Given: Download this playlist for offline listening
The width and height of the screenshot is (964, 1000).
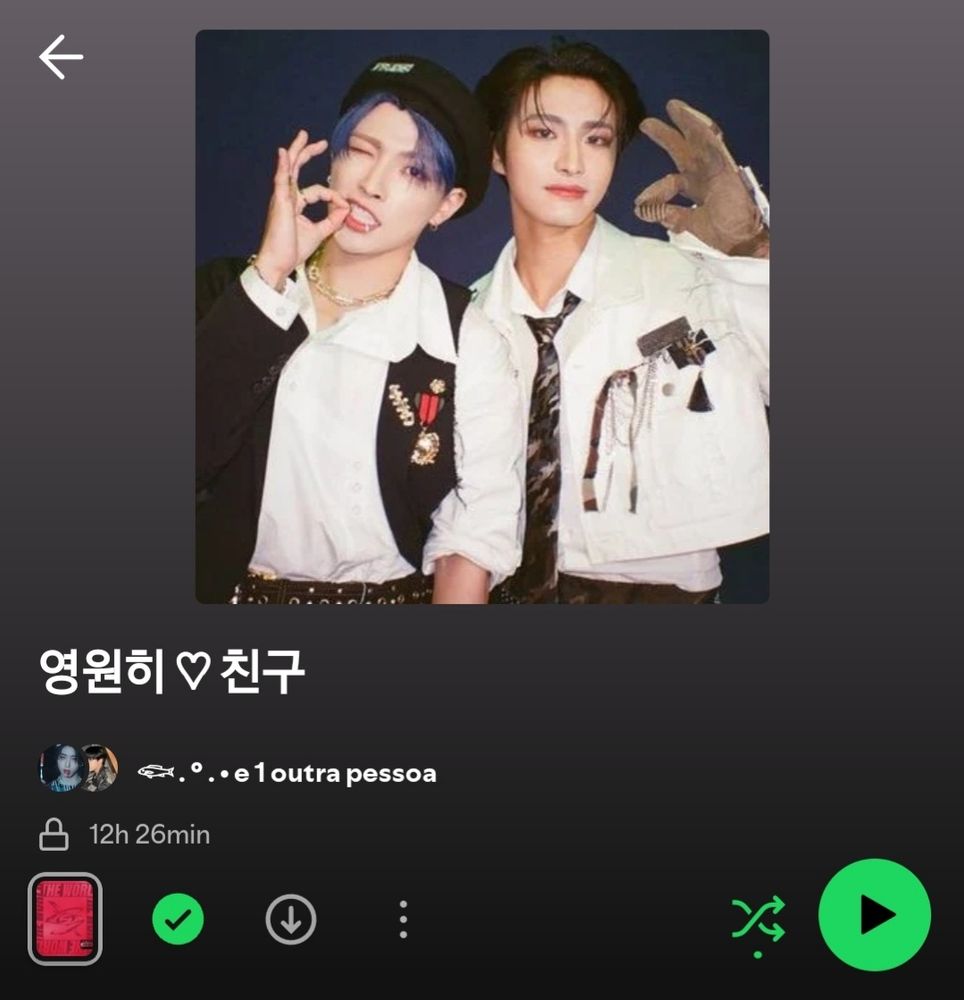Looking at the screenshot, I should coord(291,919).
